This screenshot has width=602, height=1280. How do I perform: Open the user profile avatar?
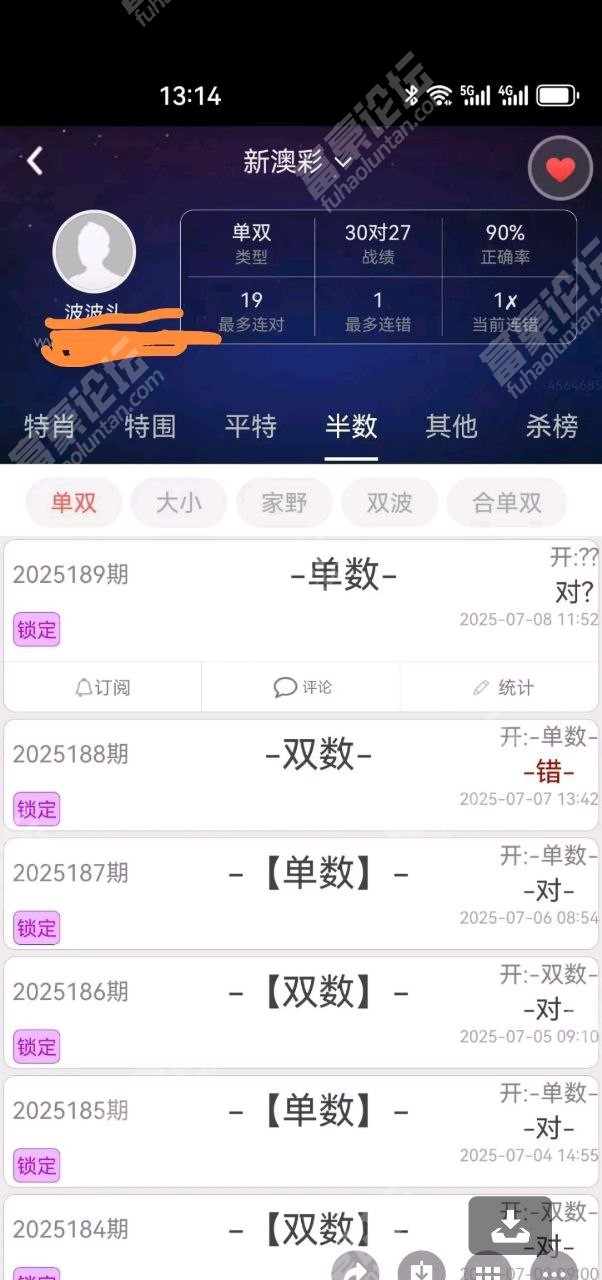94,252
